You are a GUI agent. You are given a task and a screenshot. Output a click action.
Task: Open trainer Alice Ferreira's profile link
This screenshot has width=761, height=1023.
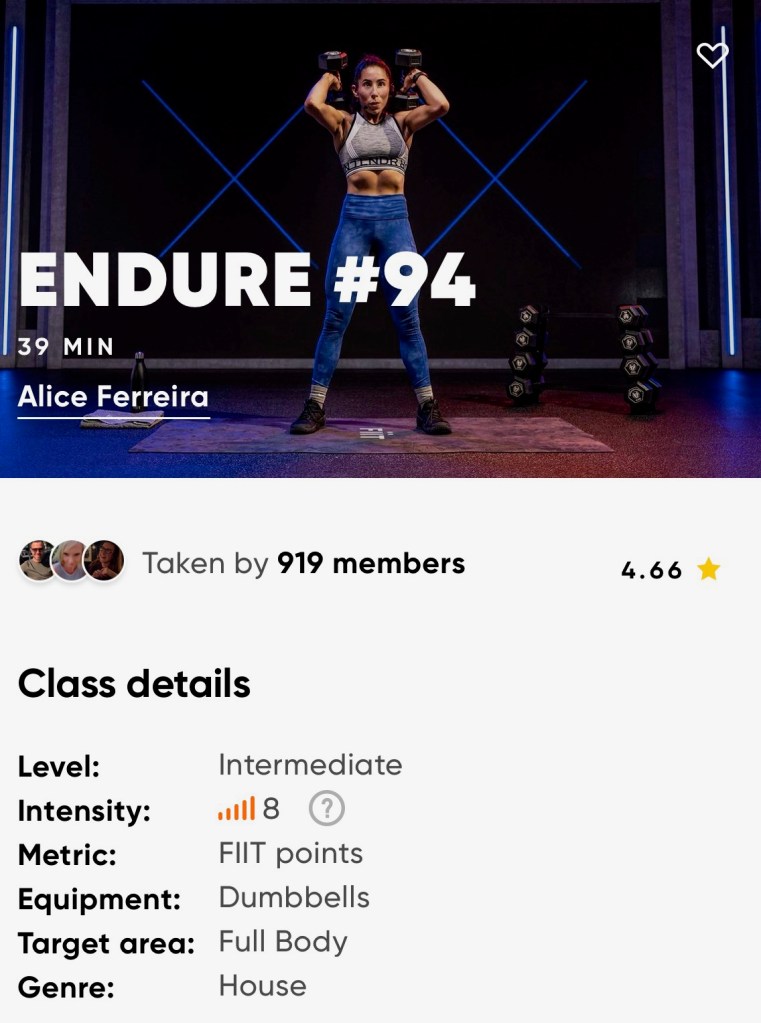point(113,397)
